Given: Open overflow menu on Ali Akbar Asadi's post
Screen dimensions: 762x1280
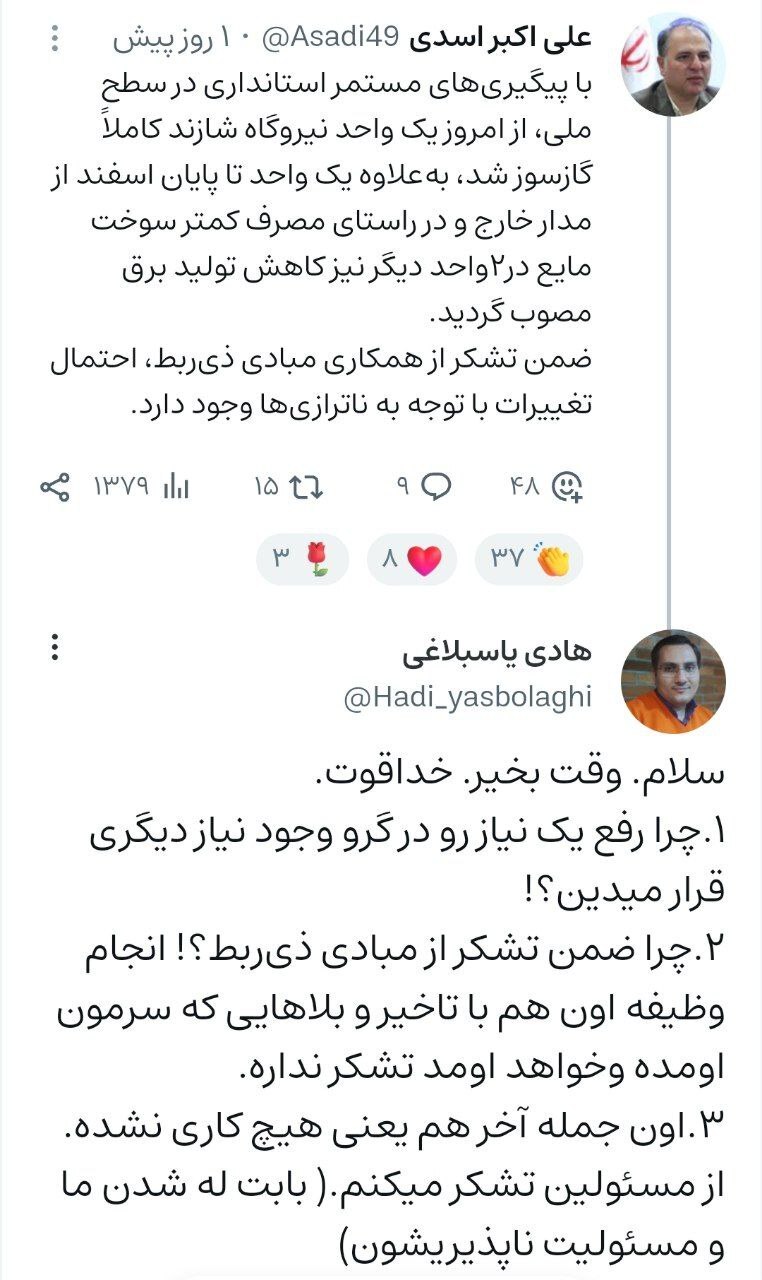Looking at the screenshot, I should point(55,38).
